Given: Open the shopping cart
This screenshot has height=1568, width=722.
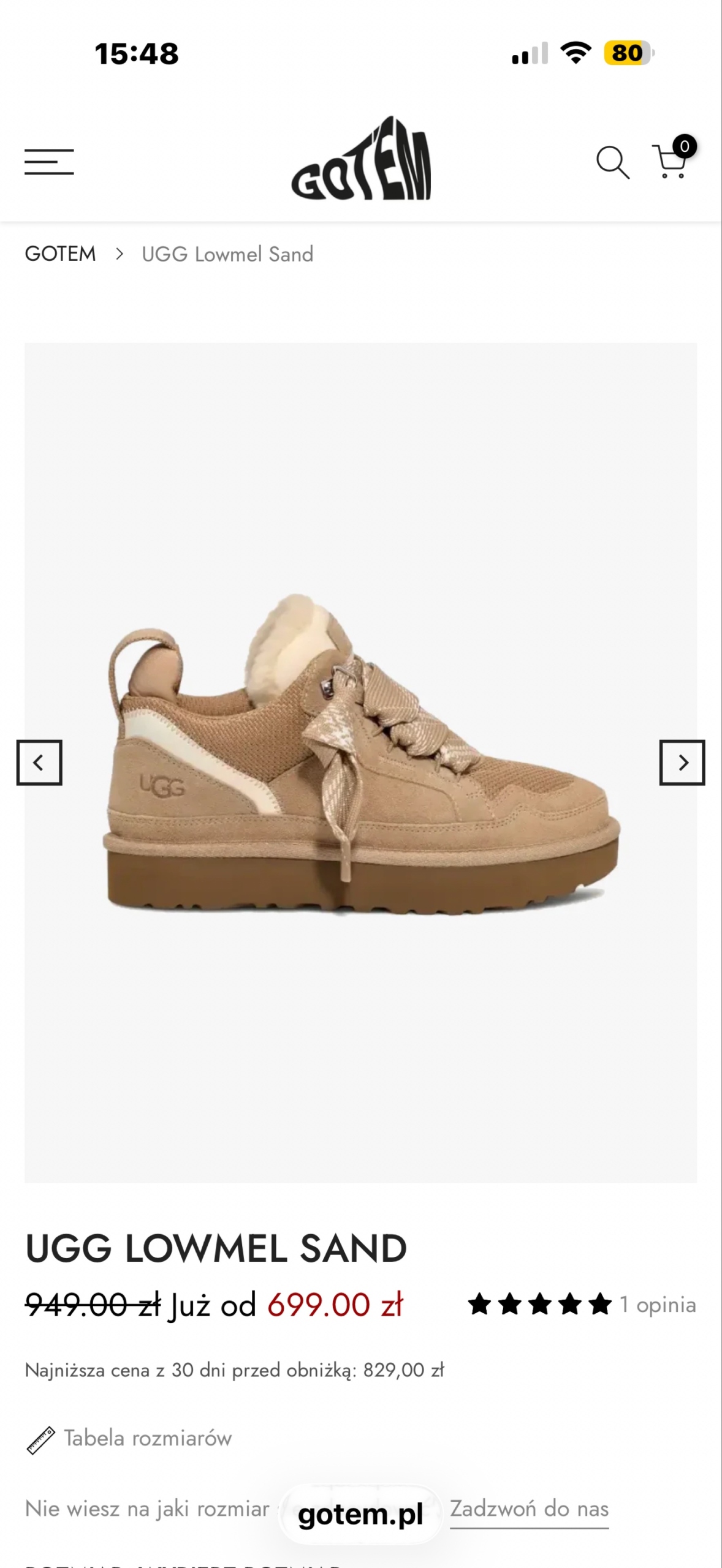Looking at the screenshot, I should (x=672, y=161).
